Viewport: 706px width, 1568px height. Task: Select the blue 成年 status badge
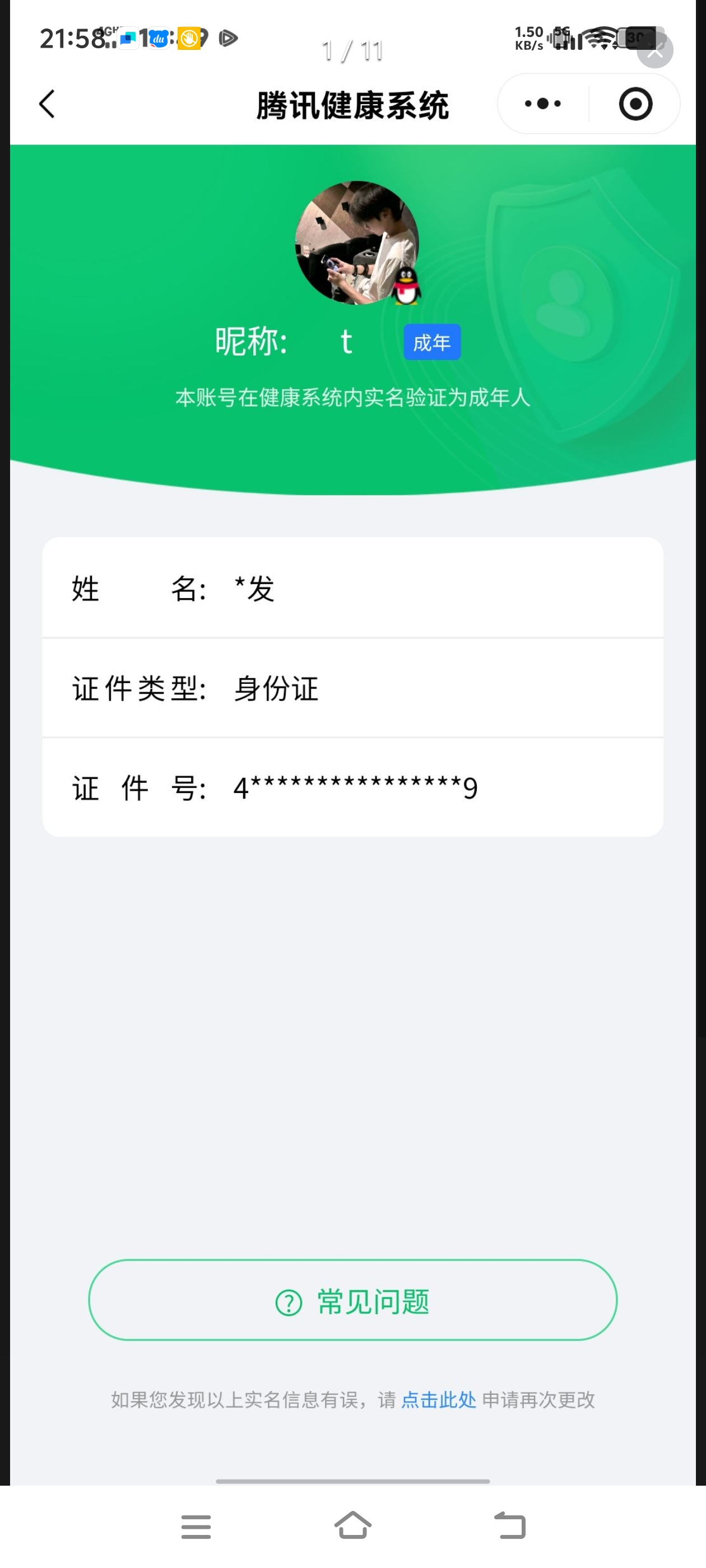tap(431, 342)
